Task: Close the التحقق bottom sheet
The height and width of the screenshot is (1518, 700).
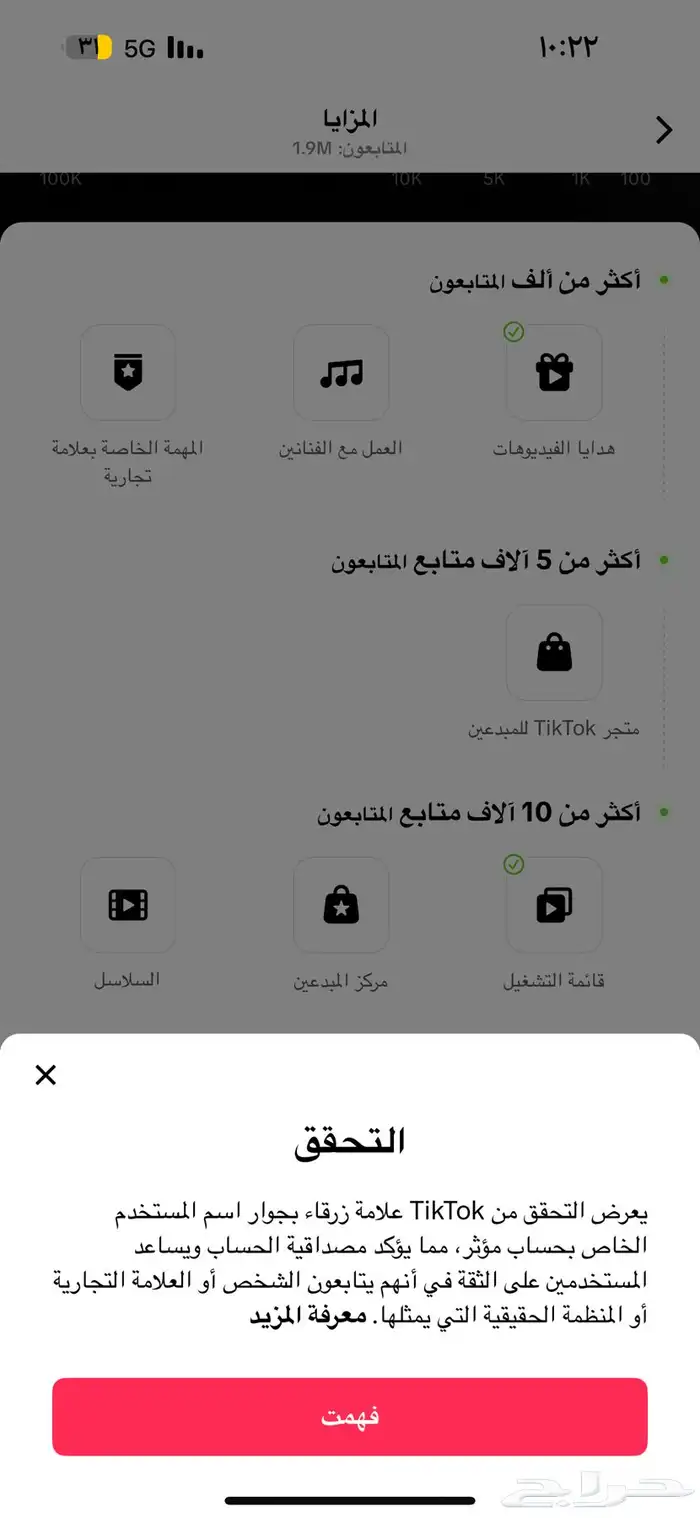Action: tap(45, 1075)
